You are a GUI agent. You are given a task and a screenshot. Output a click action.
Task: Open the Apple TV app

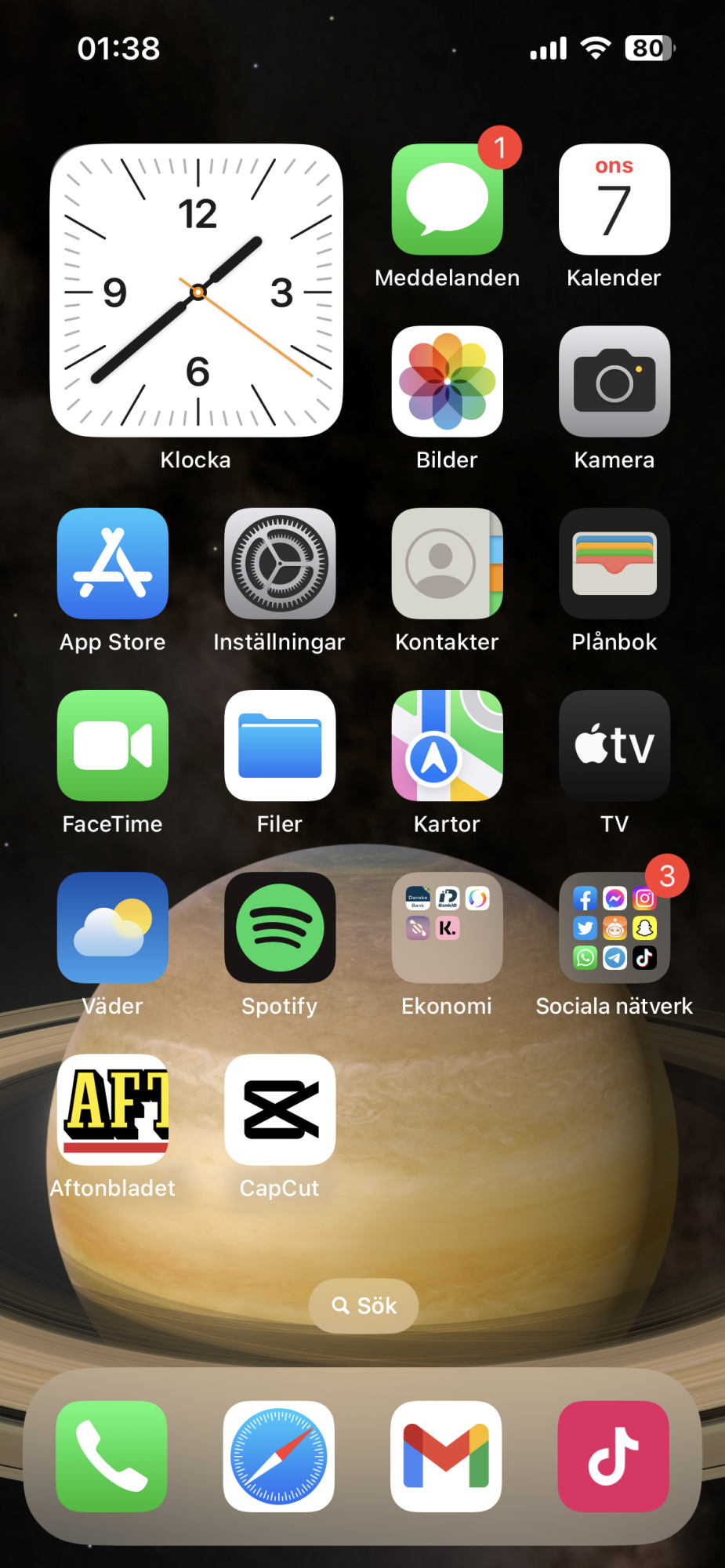point(614,745)
